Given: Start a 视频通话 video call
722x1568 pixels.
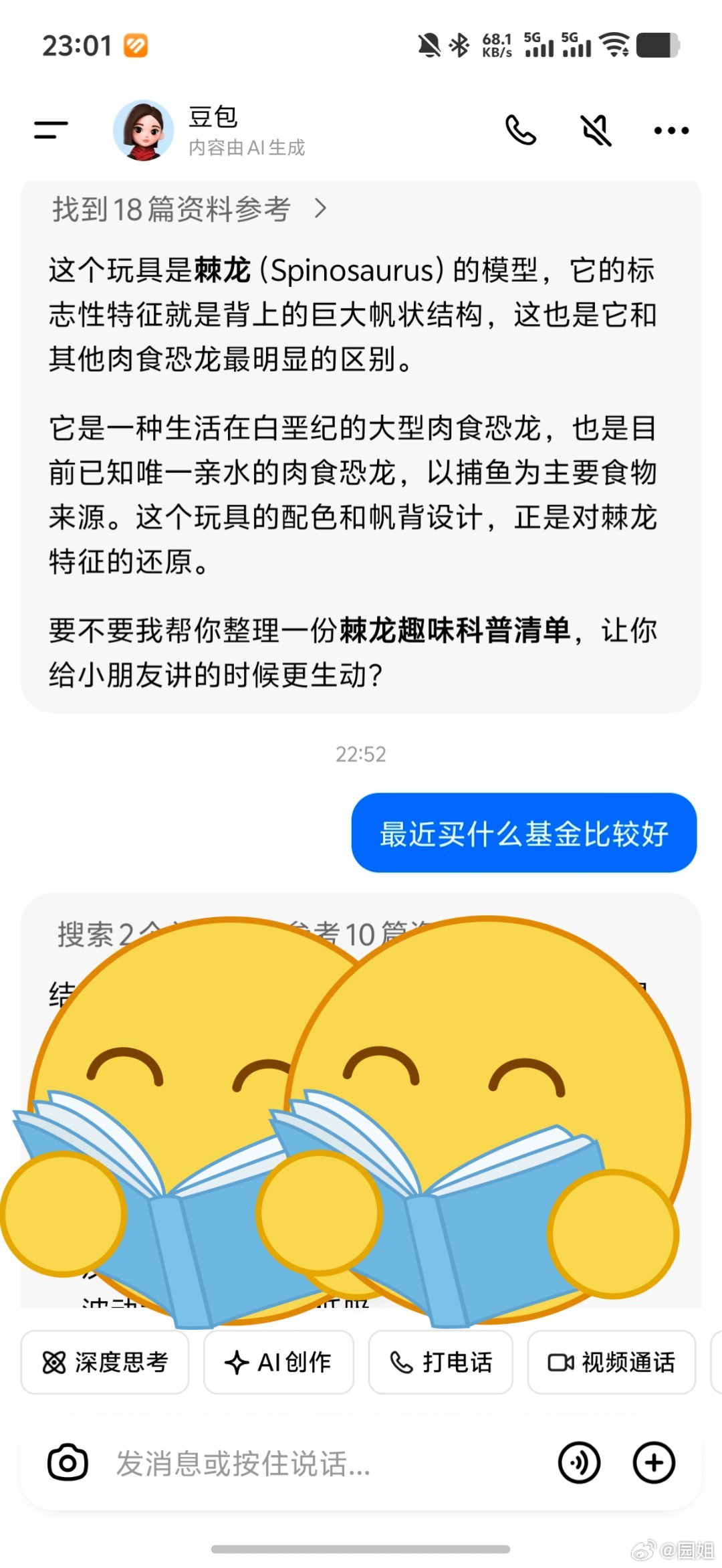Looking at the screenshot, I should [x=610, y=1363].
